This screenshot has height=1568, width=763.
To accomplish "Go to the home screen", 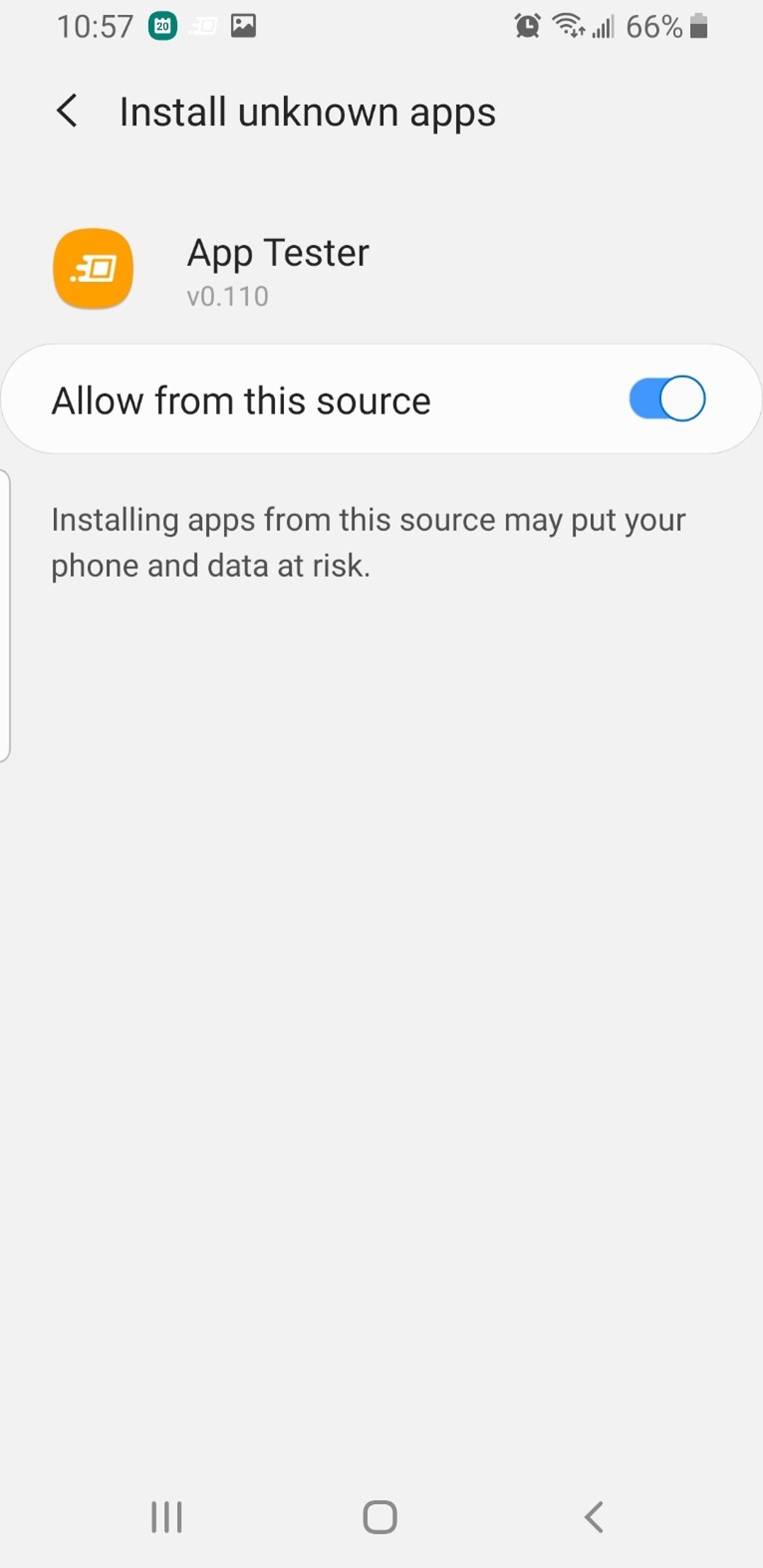I will pos(380,1516).
